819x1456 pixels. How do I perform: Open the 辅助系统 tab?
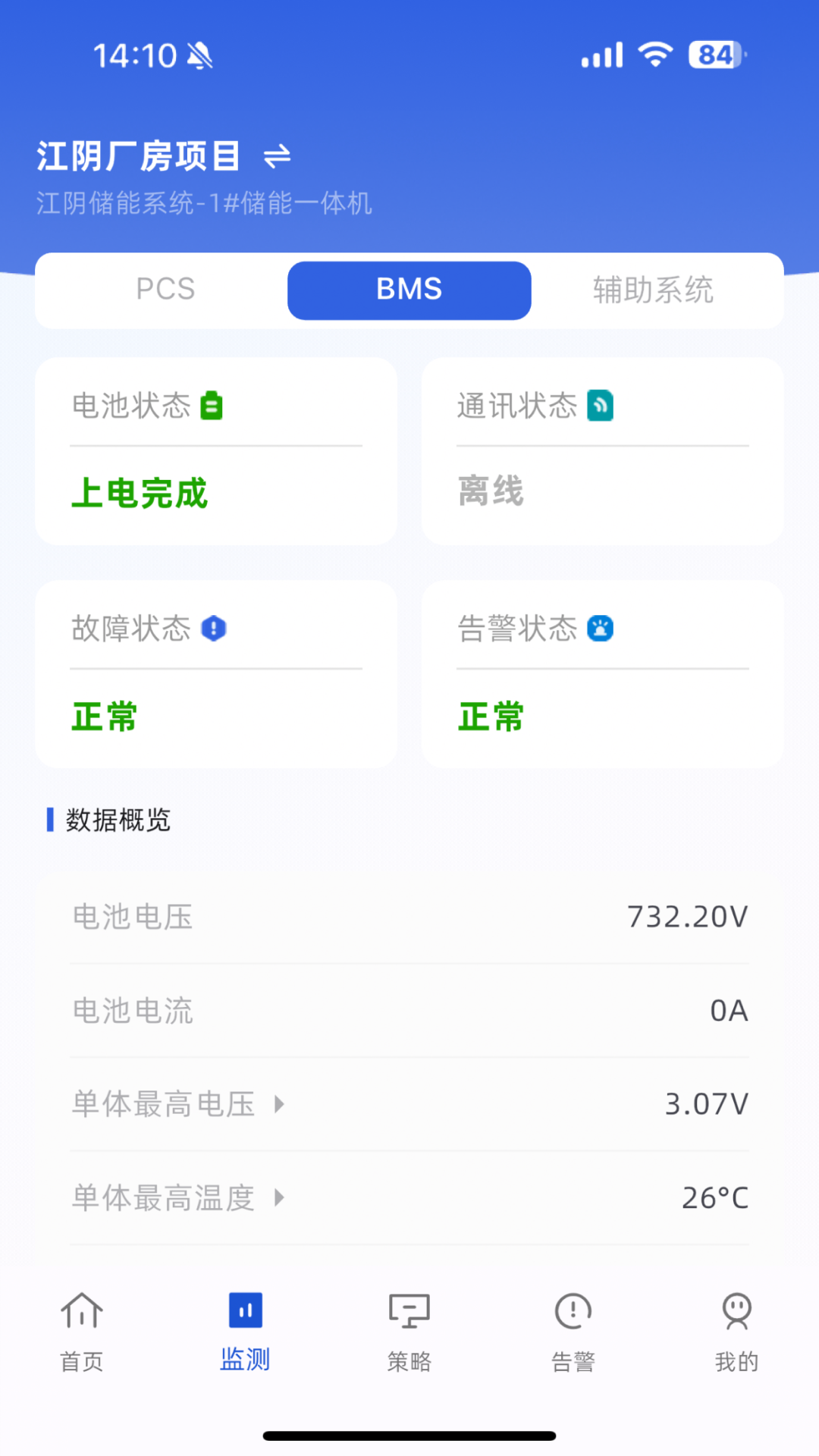(653, 290)
